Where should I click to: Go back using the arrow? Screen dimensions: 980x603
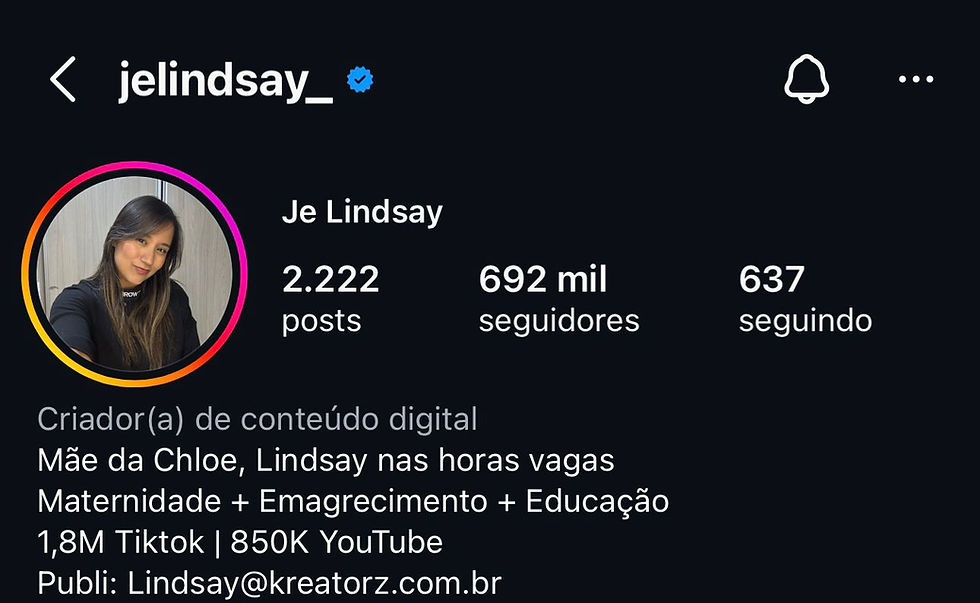coord(63,80)
